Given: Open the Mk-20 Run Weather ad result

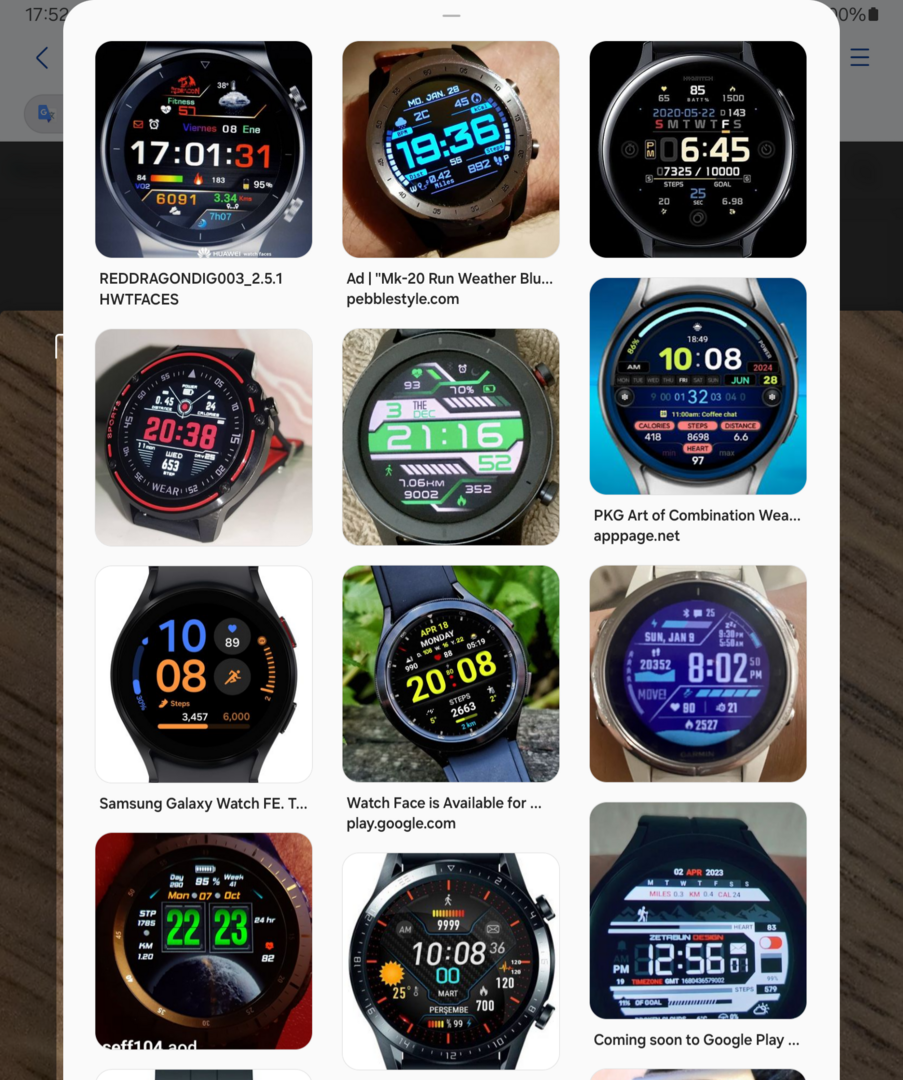Looking at the screenshot, I should click(x=450, y=150).
